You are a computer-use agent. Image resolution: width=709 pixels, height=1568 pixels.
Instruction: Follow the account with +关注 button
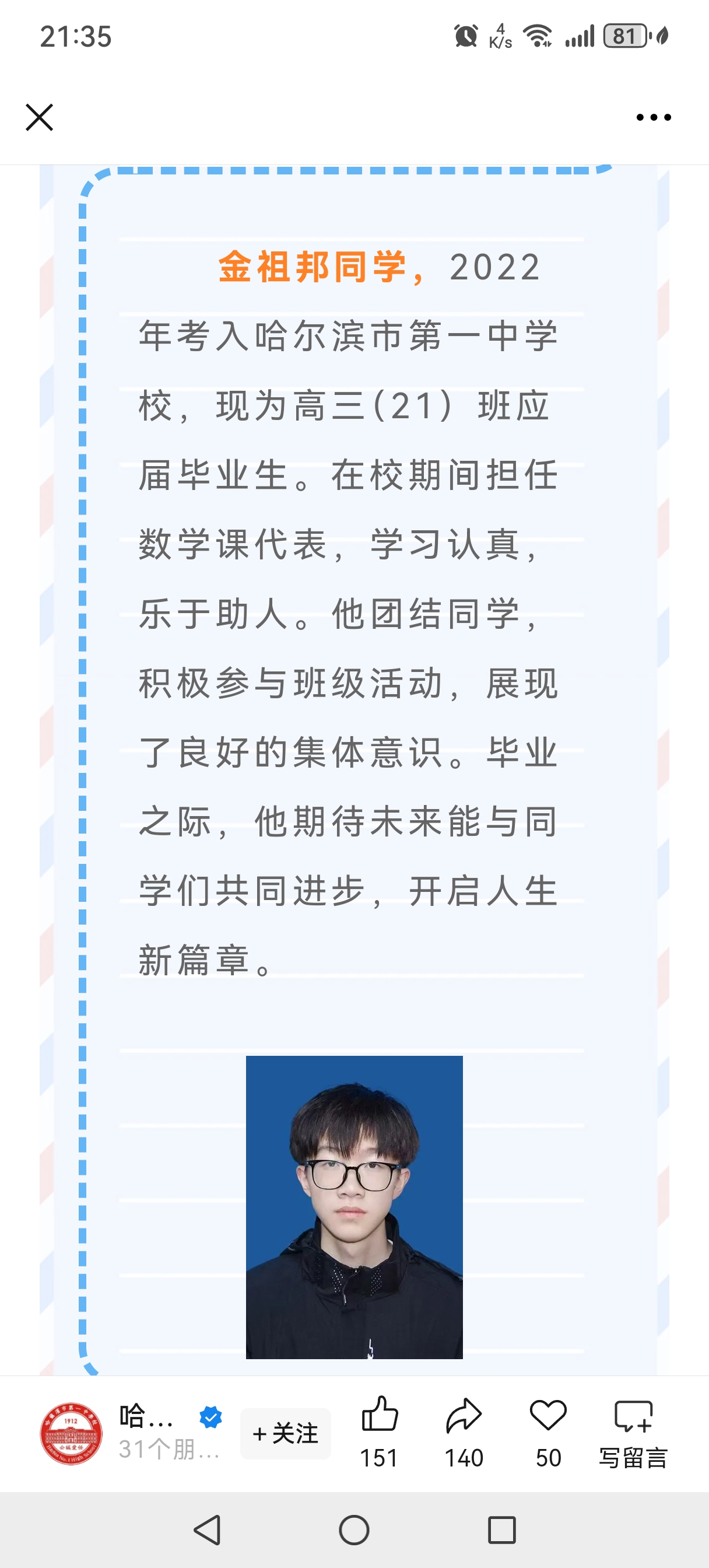coord(286,1433)
